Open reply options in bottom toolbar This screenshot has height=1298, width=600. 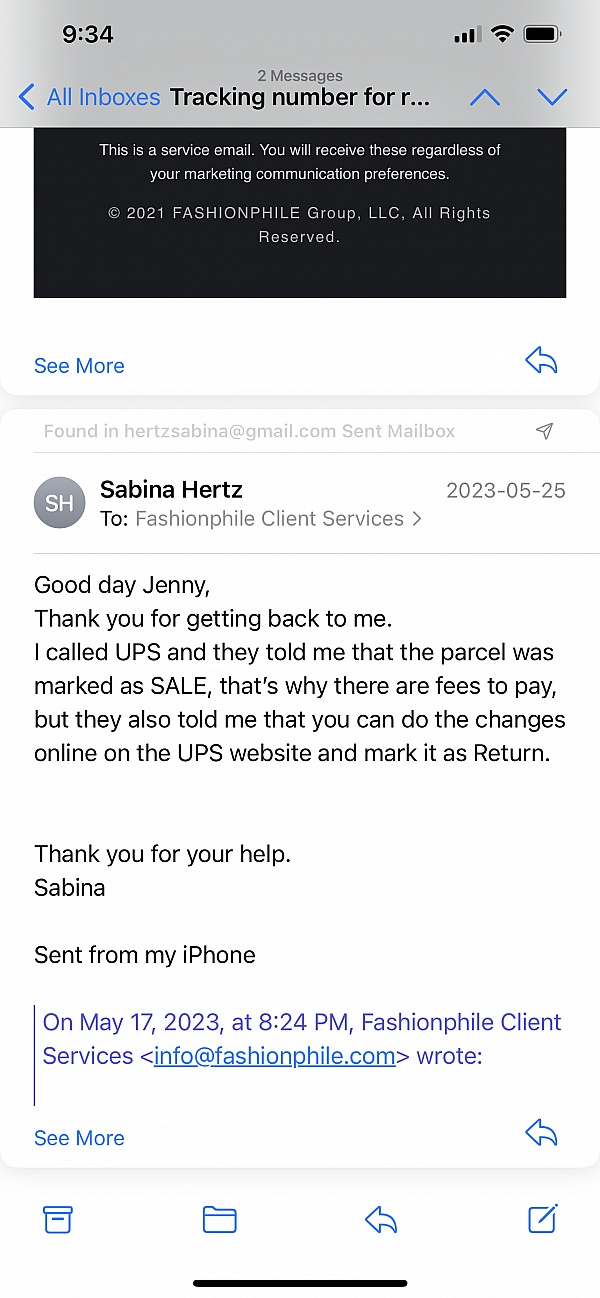click(381, 1219)
